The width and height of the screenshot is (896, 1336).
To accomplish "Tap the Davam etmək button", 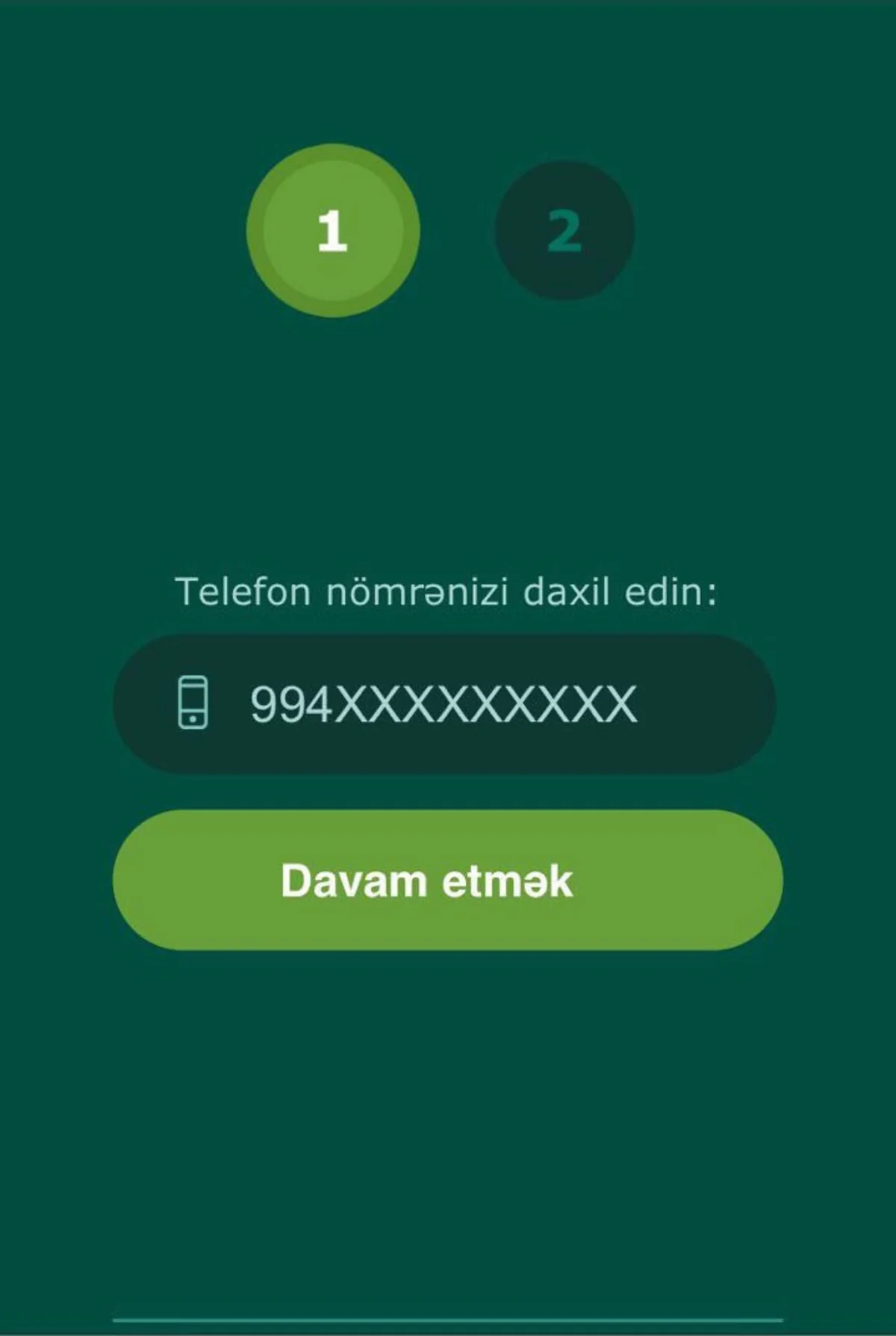I will pos(447,880).
